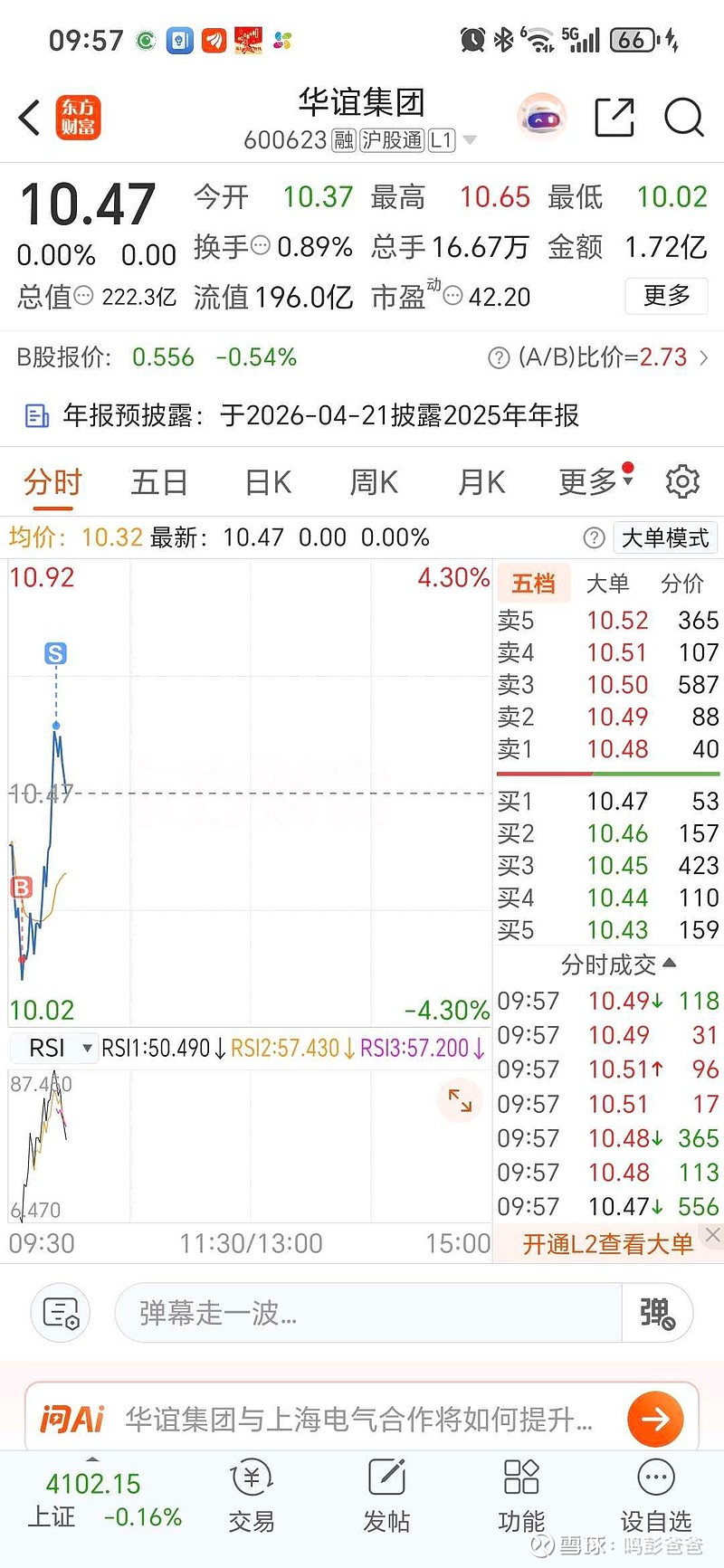724x1568 pixels.
Task: Expand RSI chart with fullscreen arrows icon
Action: pos(461,1102)
